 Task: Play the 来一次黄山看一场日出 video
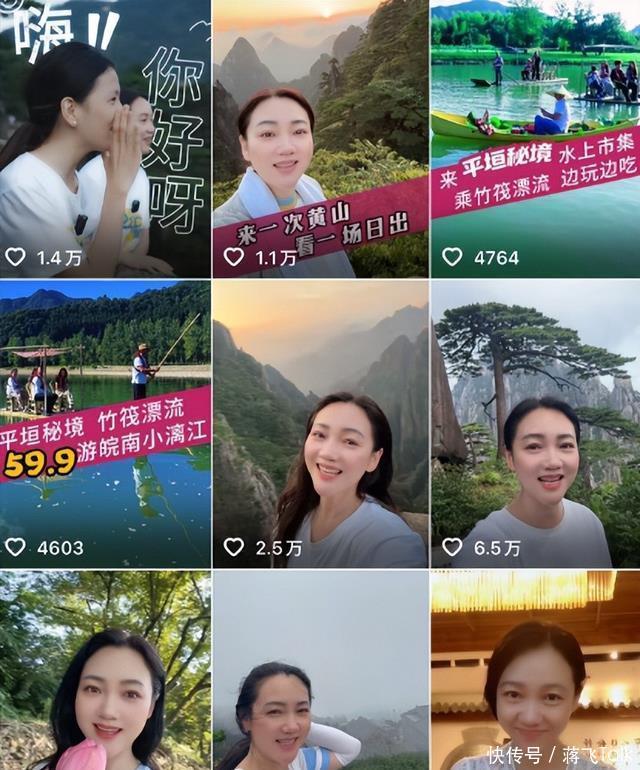(320, 138)
